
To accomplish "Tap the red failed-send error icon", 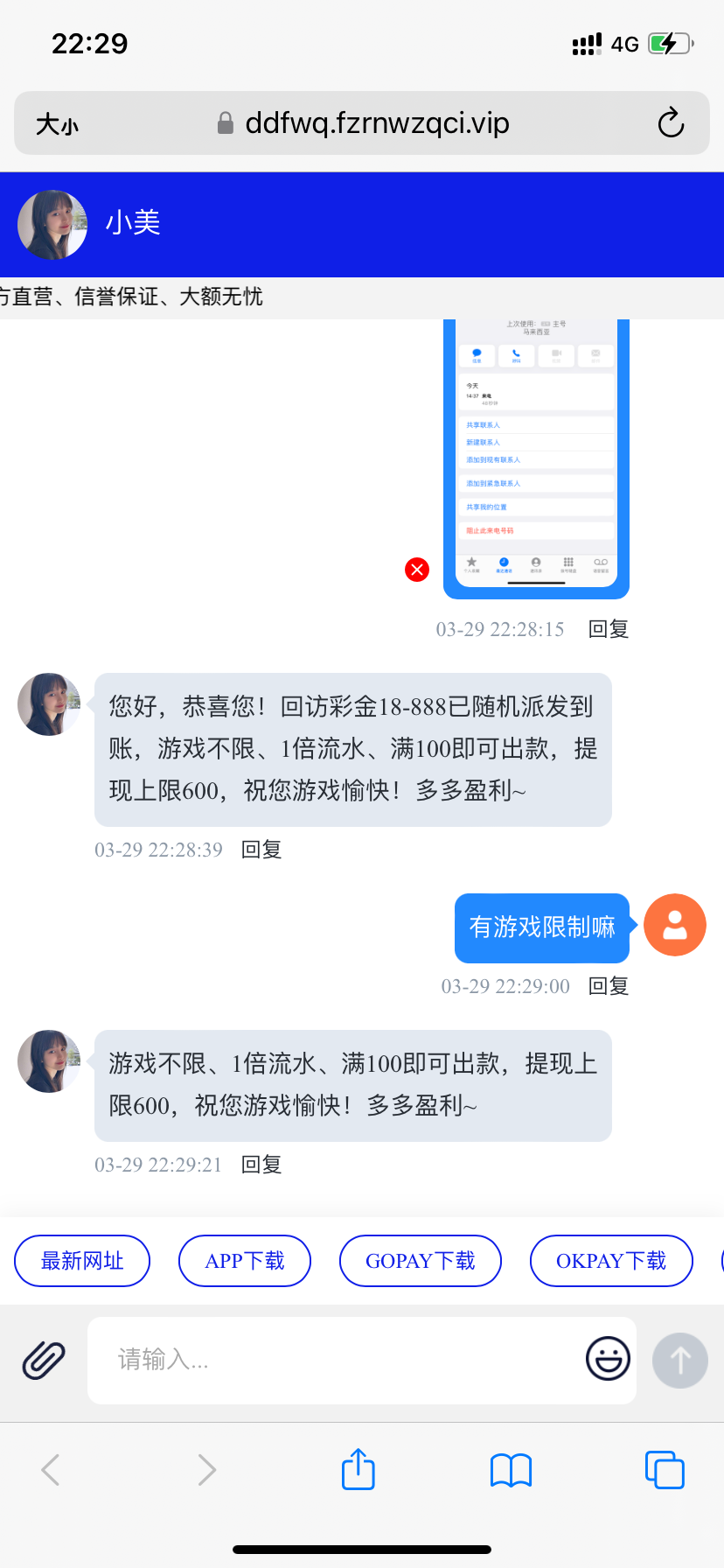I will click(x=417, y=570).
